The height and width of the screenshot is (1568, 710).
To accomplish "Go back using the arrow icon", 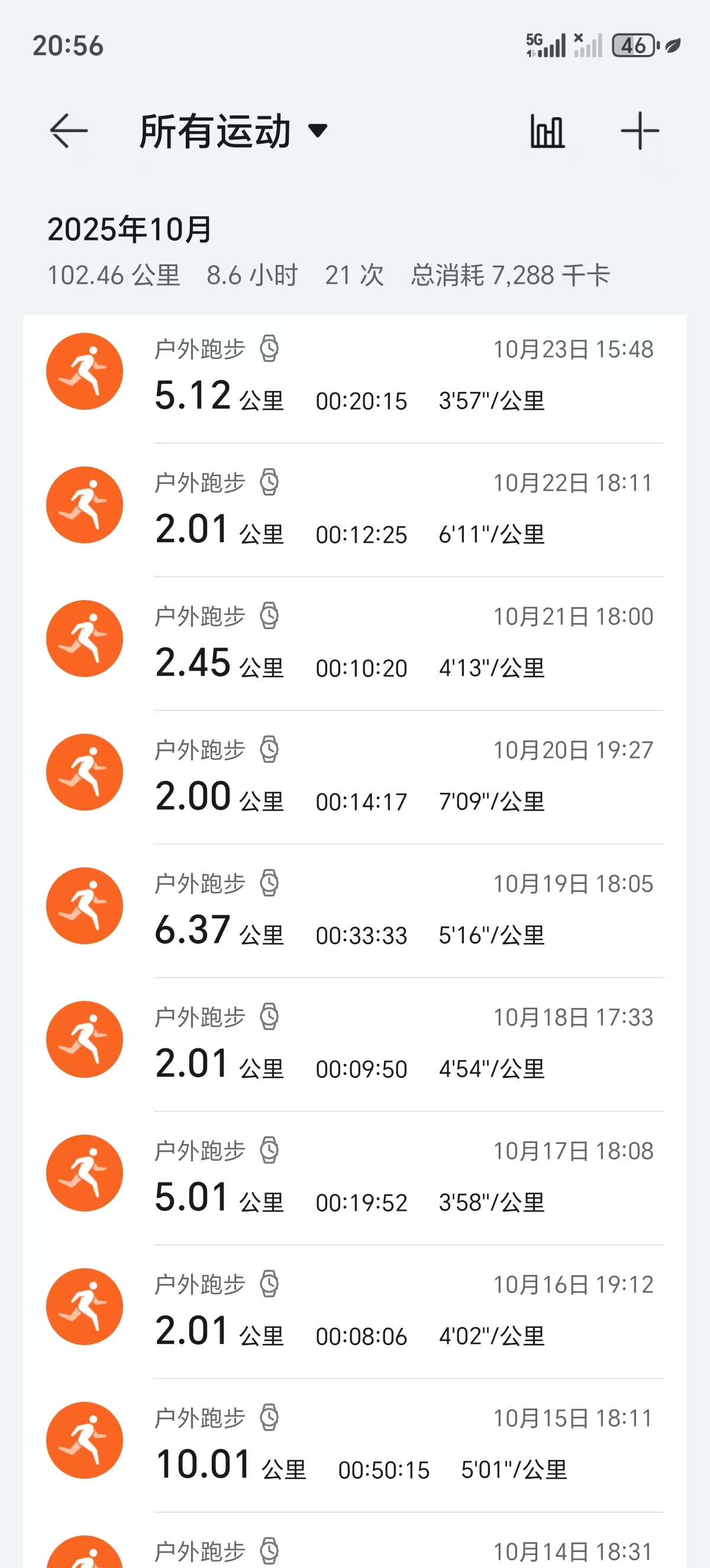I will tap(68, 131).
